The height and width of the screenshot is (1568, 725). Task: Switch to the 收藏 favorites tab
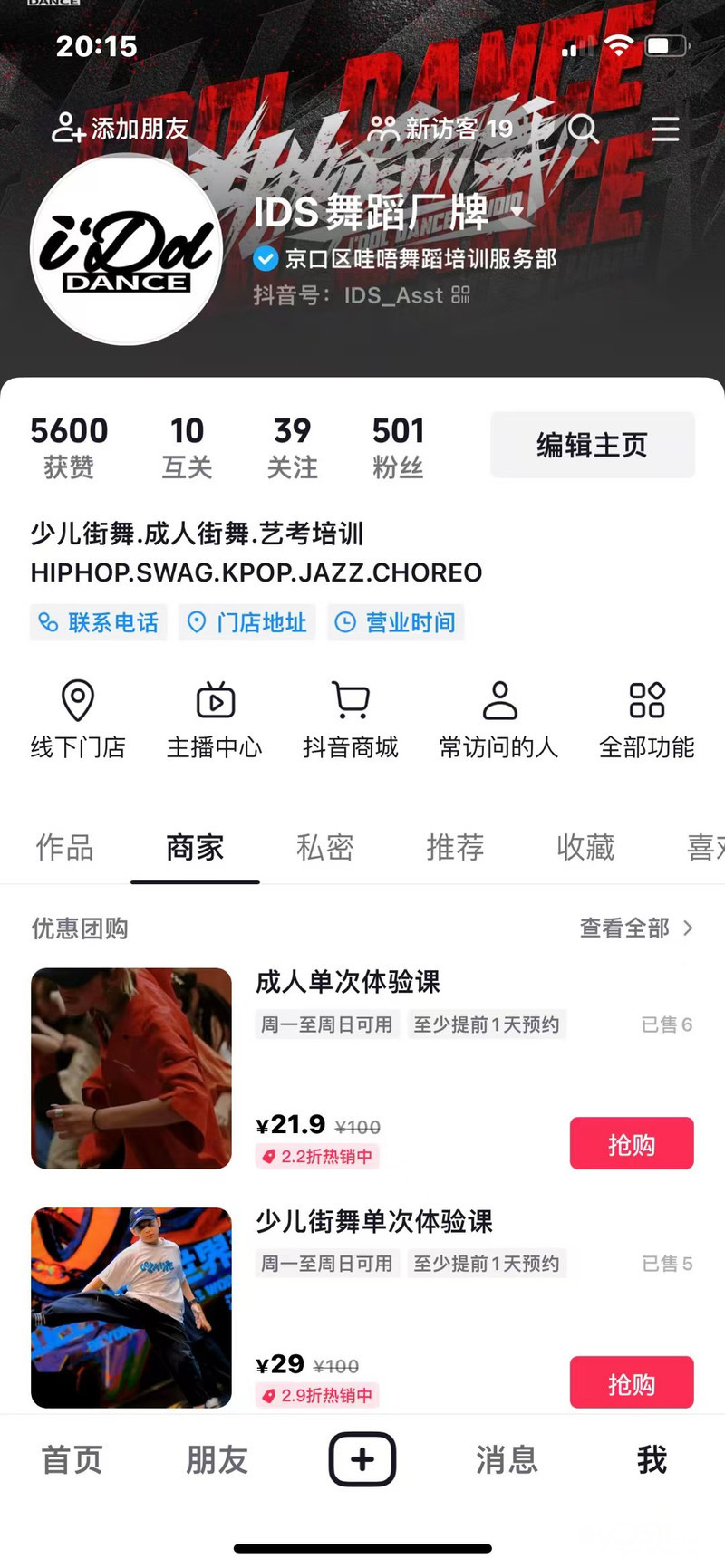tap(585, 848)
